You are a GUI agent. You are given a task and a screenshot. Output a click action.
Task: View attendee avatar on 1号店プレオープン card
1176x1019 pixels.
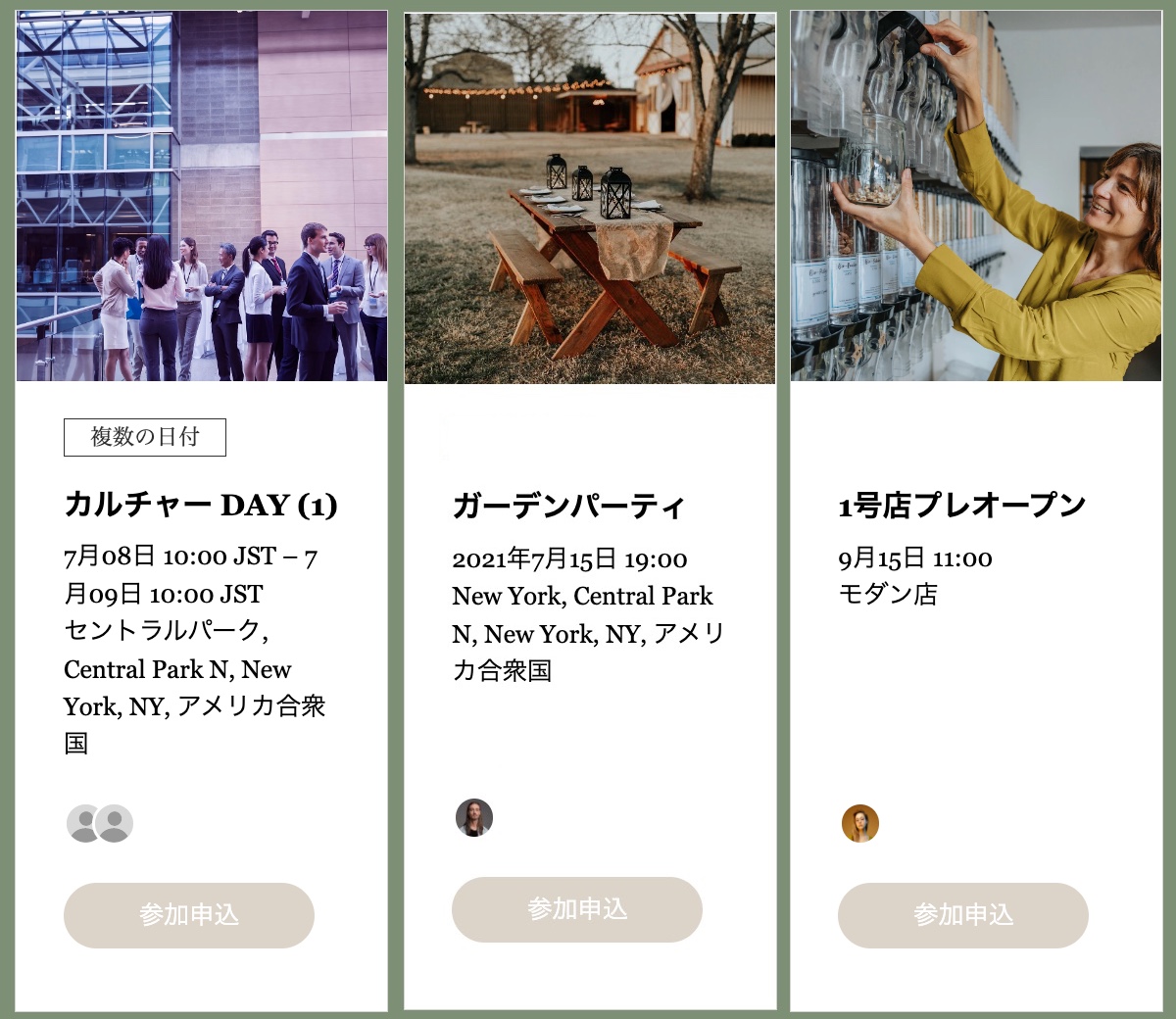tap(860, 824)
